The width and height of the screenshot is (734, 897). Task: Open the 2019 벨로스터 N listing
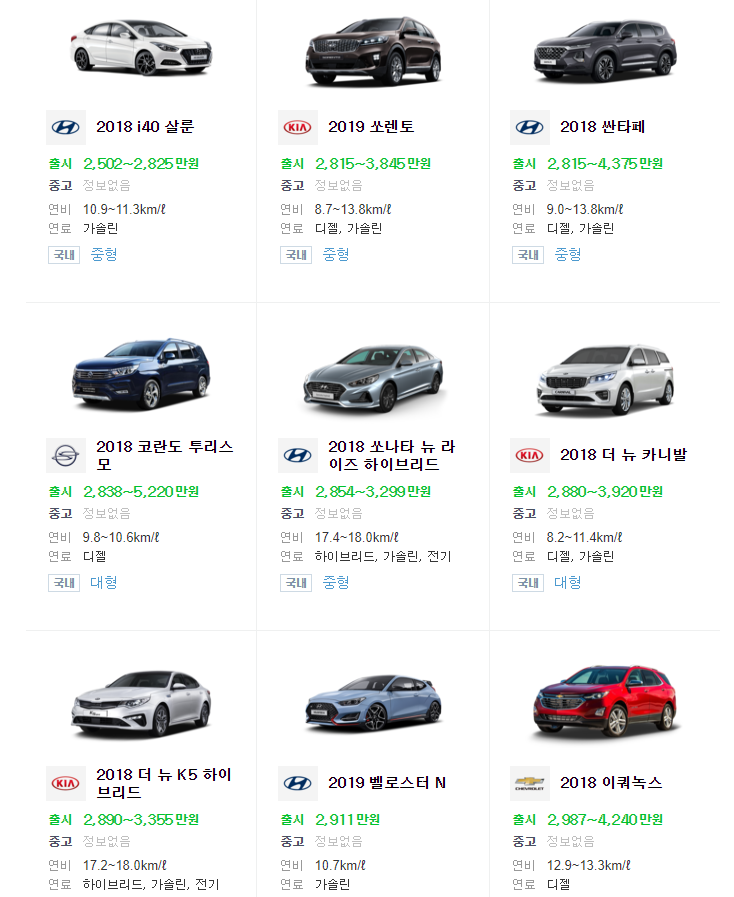point(387,783)
